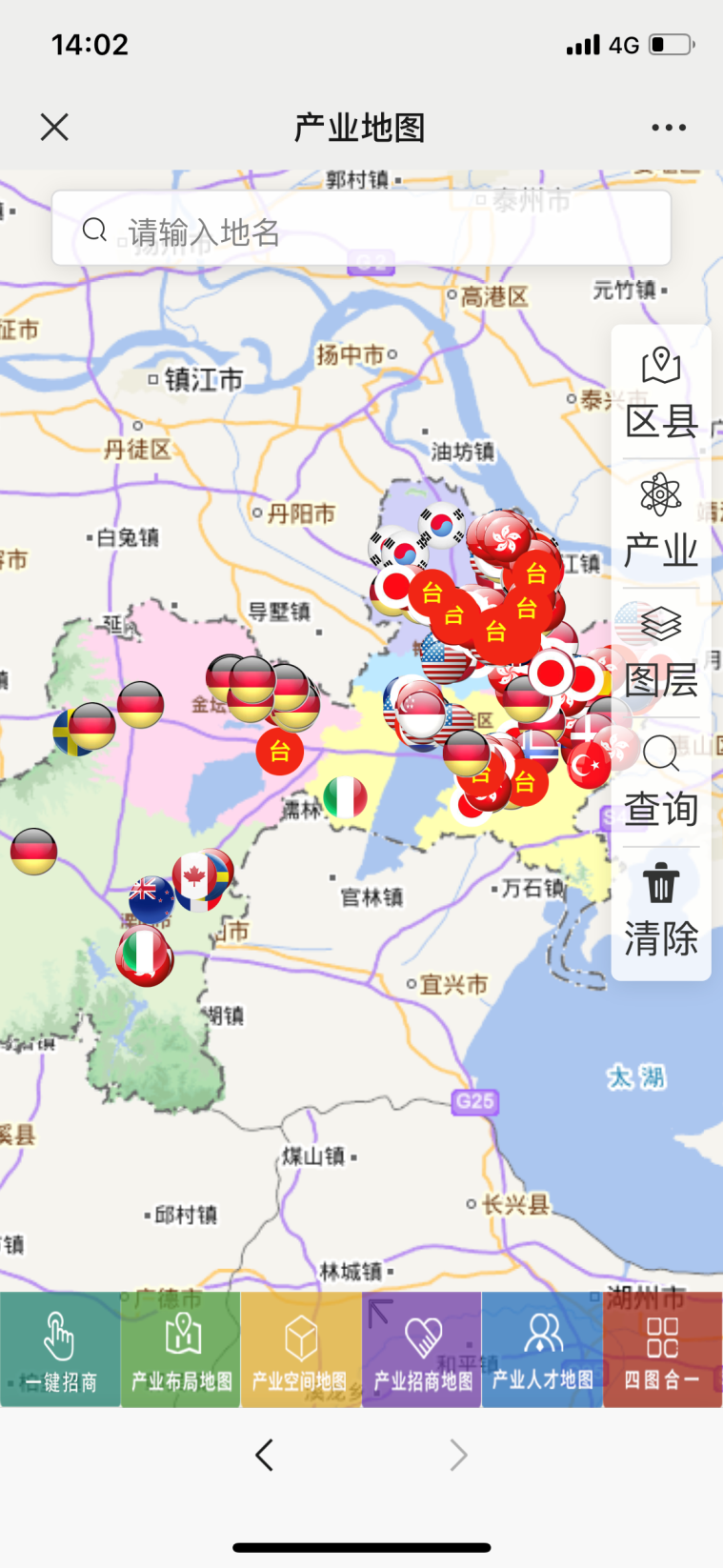The width and height of the screenshot is (723, 1568).
Task: Select 一键招商 at the bottom
Action: pos(60,1350)
